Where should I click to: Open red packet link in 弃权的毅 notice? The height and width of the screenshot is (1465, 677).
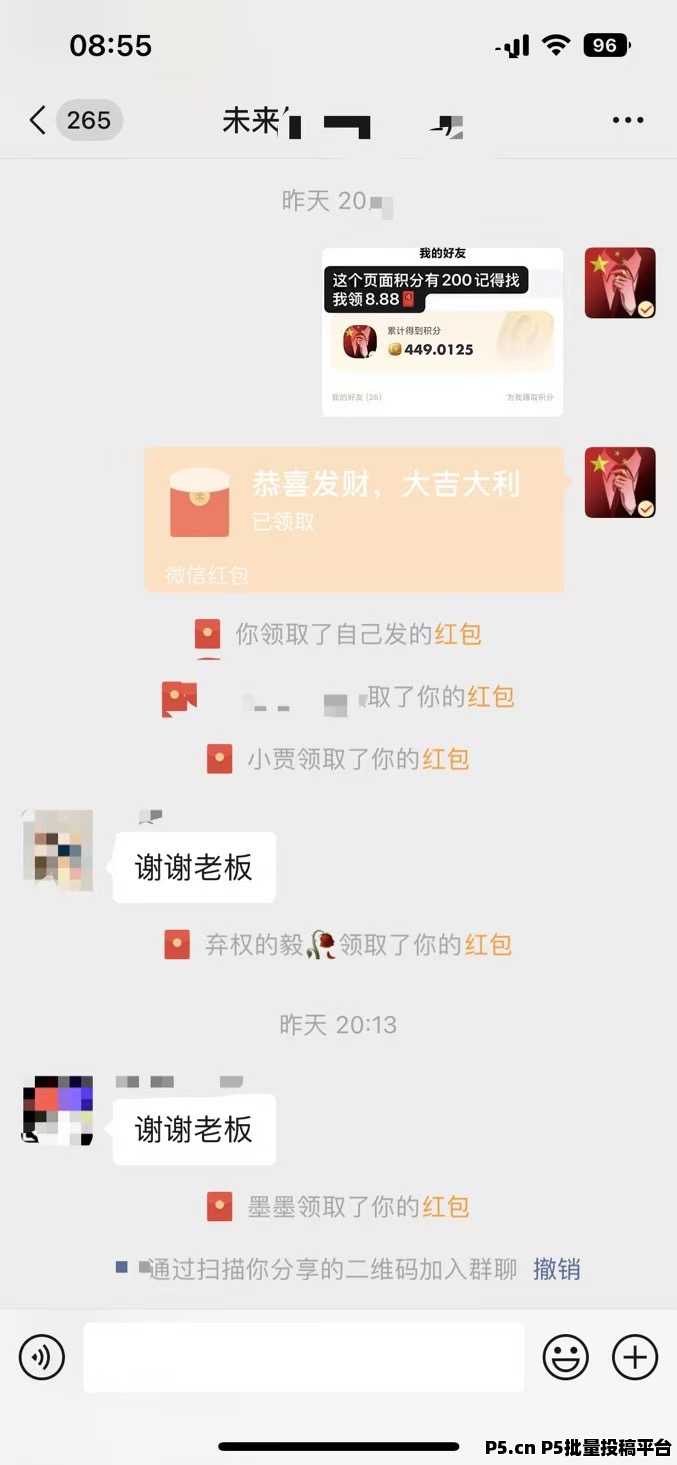coord(488,944)
